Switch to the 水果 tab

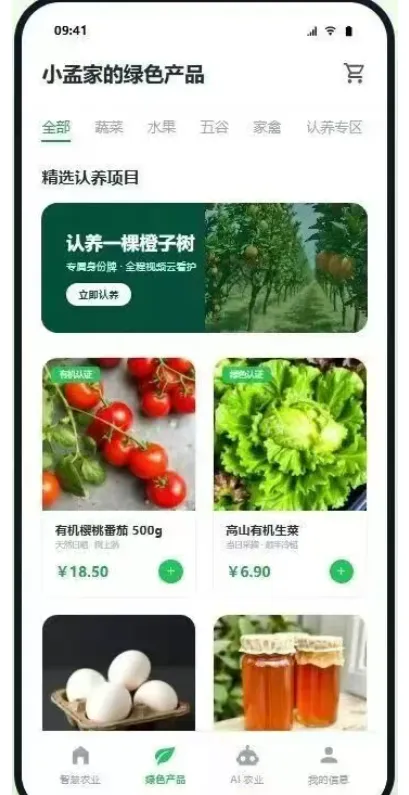(162, 127)
